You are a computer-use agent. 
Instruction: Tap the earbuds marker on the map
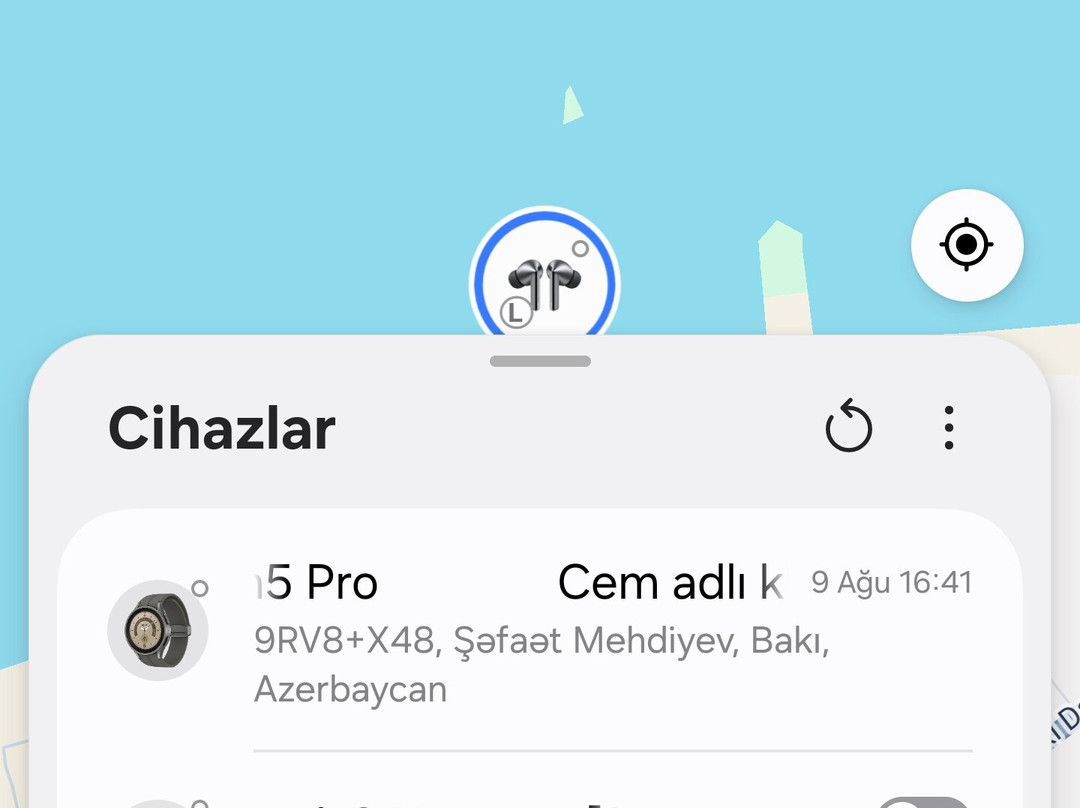[544, 281]
